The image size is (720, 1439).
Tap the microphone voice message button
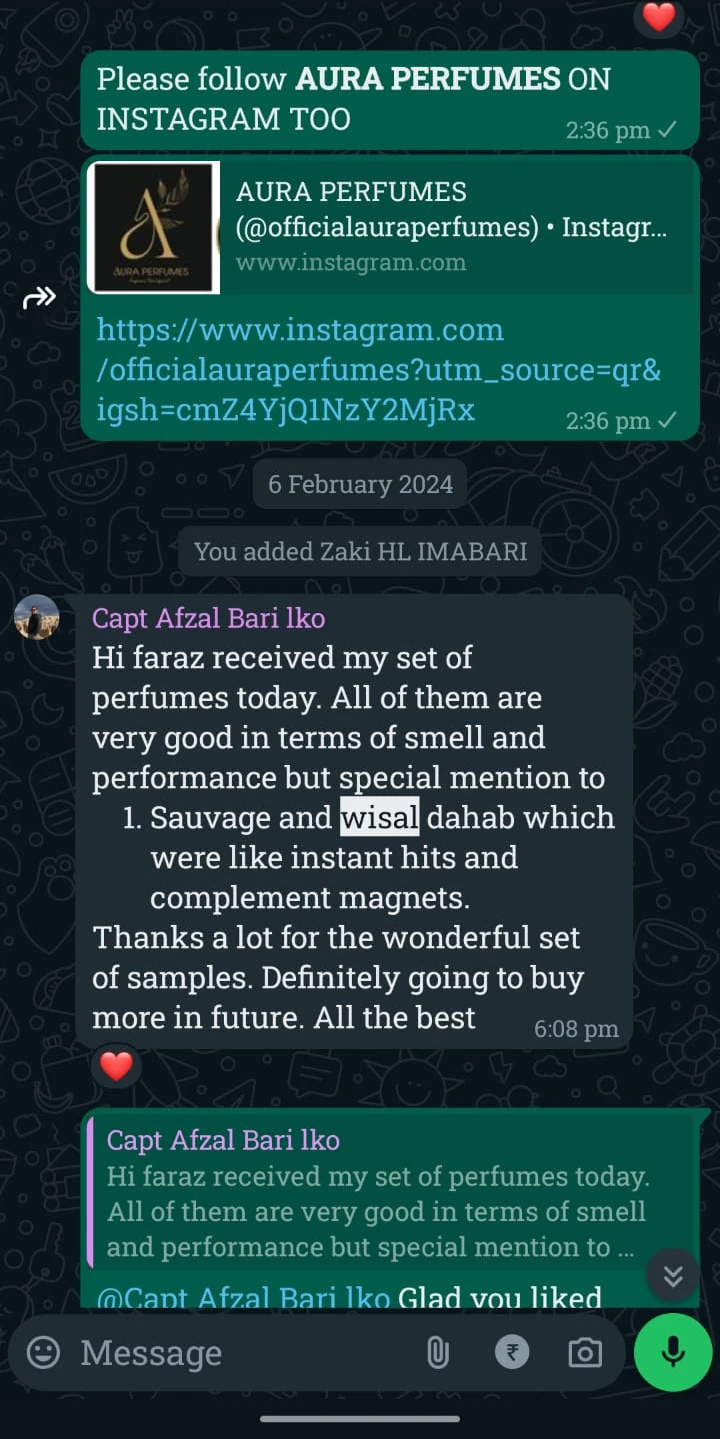[673, 1352]
